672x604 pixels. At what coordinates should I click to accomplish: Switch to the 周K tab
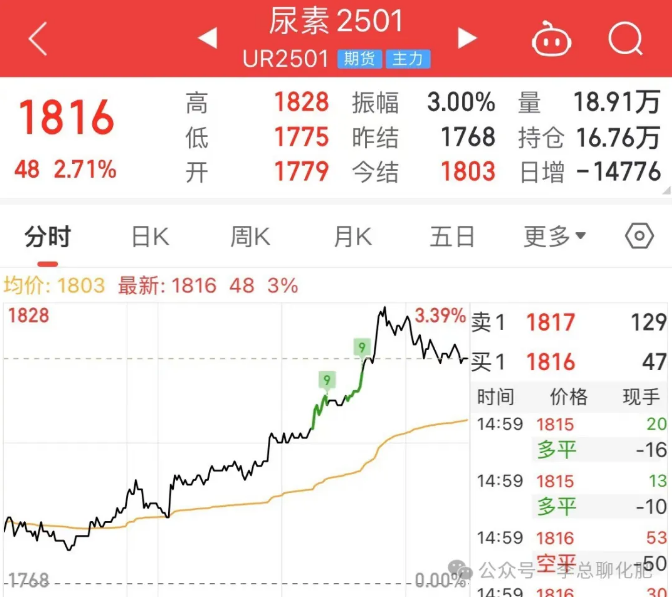250,237
